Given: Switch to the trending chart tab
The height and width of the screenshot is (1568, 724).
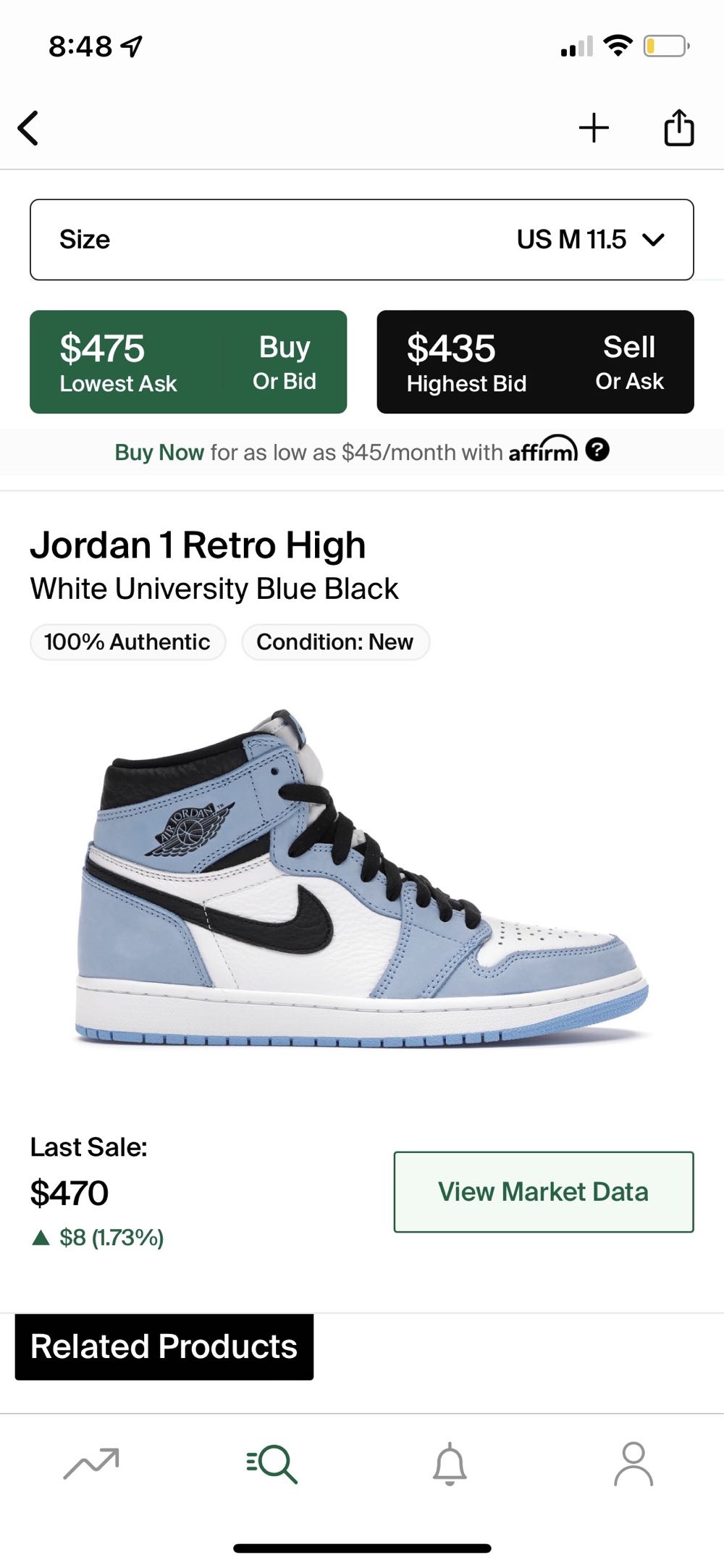Looking at the screenshot, I should pyautogui.click(x=91, y=1464).
